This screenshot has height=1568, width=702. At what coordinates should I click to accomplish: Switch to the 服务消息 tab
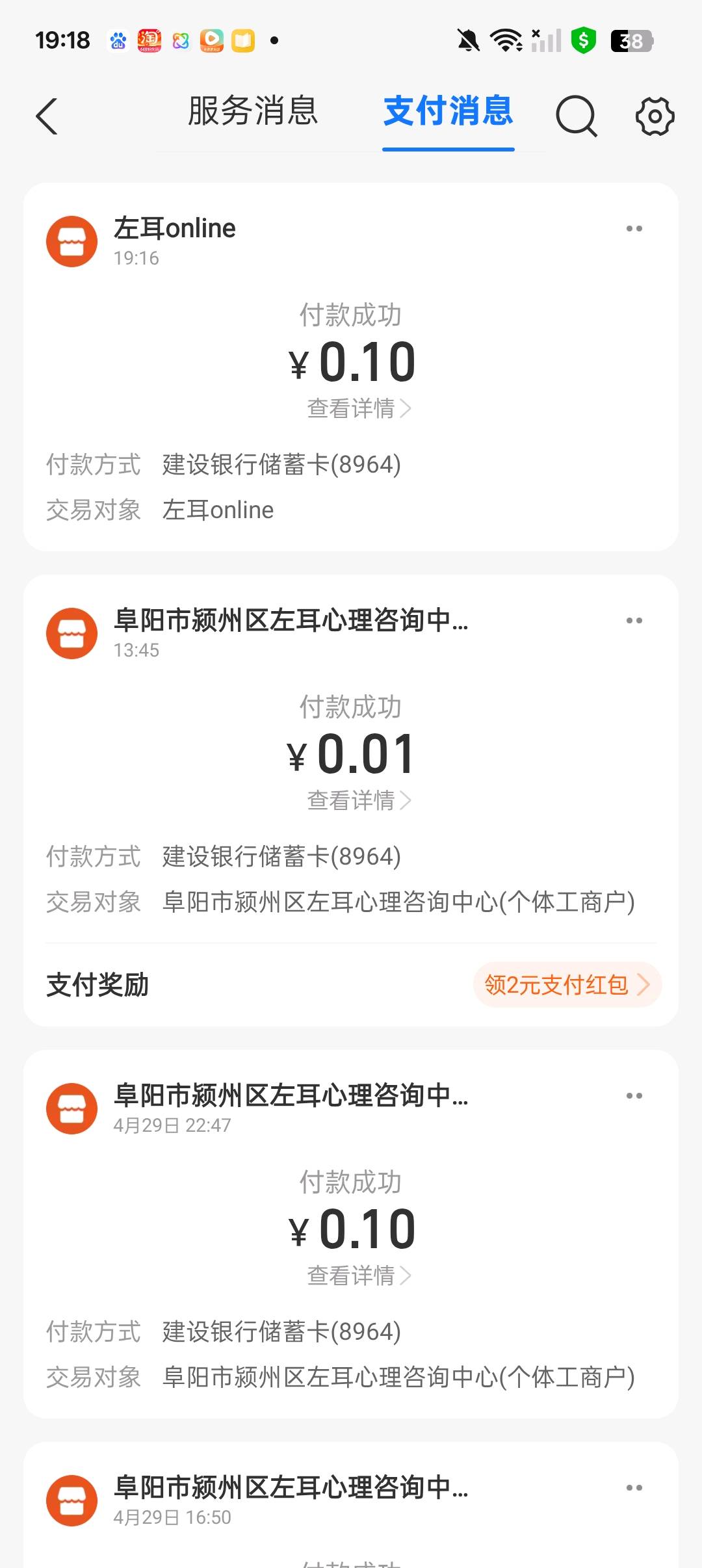click(x=253, y=111)
